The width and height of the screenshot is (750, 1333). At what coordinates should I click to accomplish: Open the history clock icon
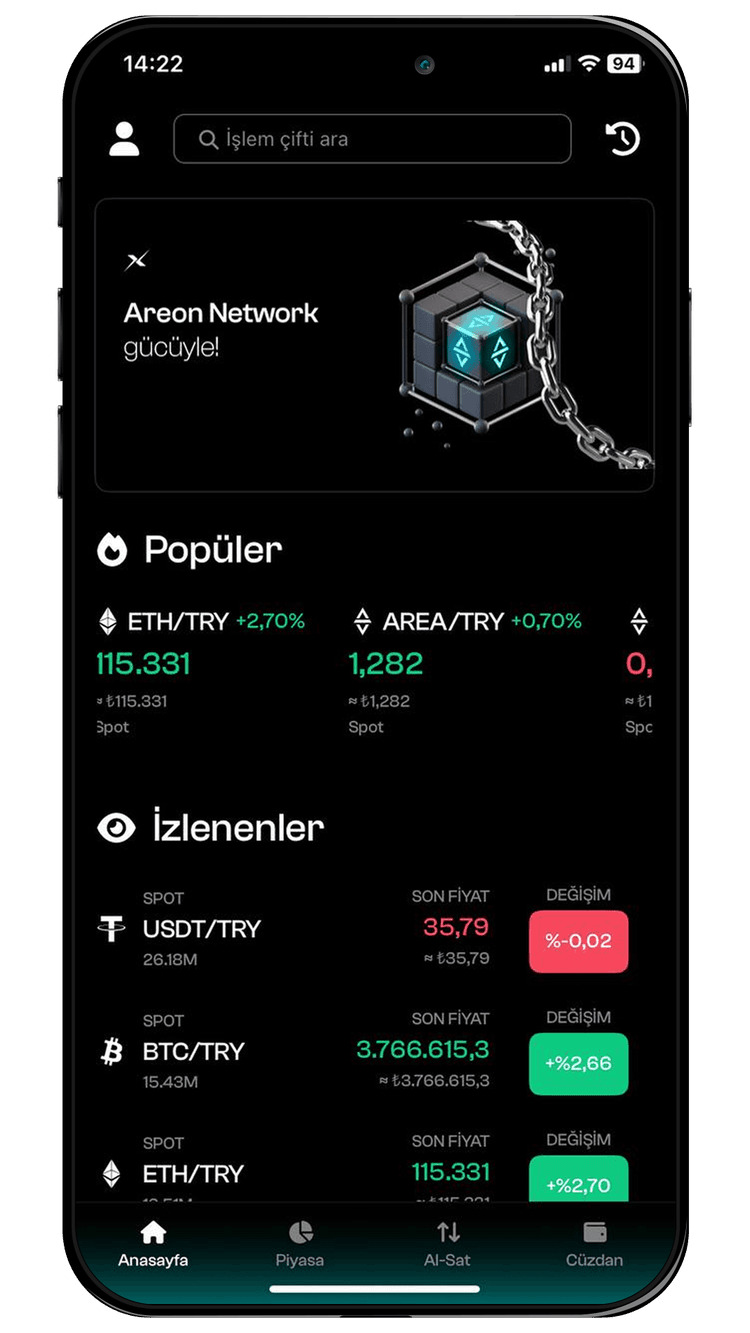[x=623, y=139]
